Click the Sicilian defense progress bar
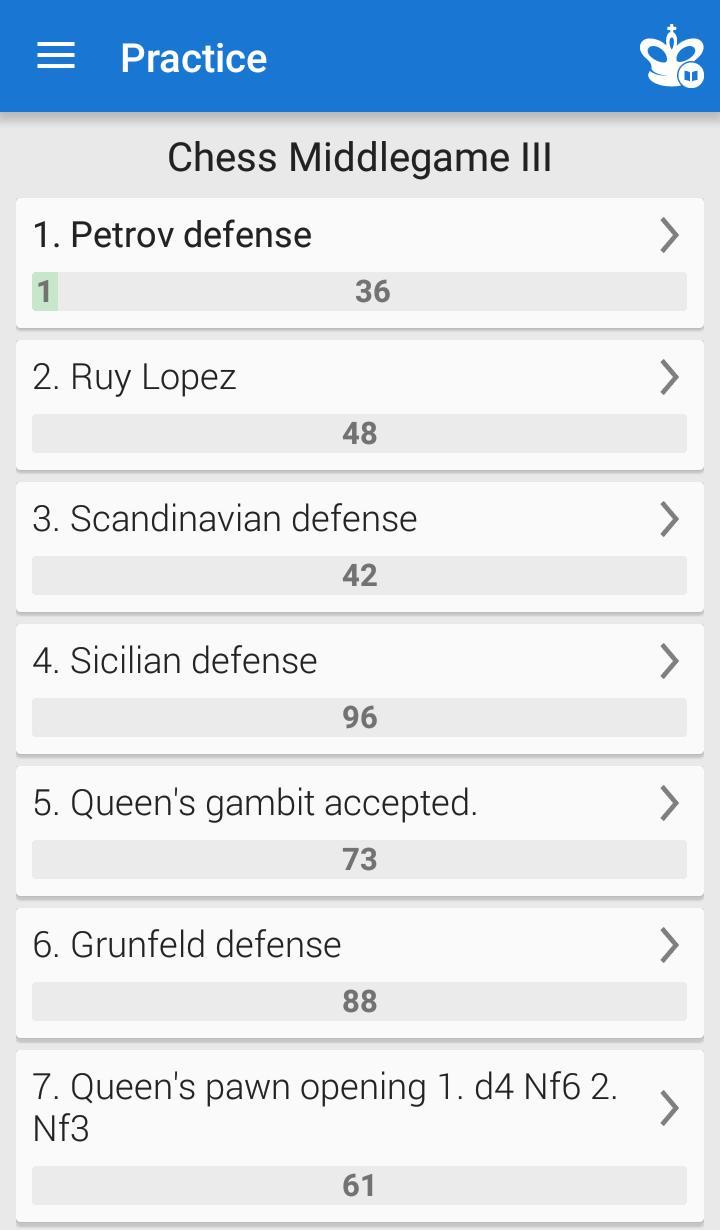 (x=360, y=716)
